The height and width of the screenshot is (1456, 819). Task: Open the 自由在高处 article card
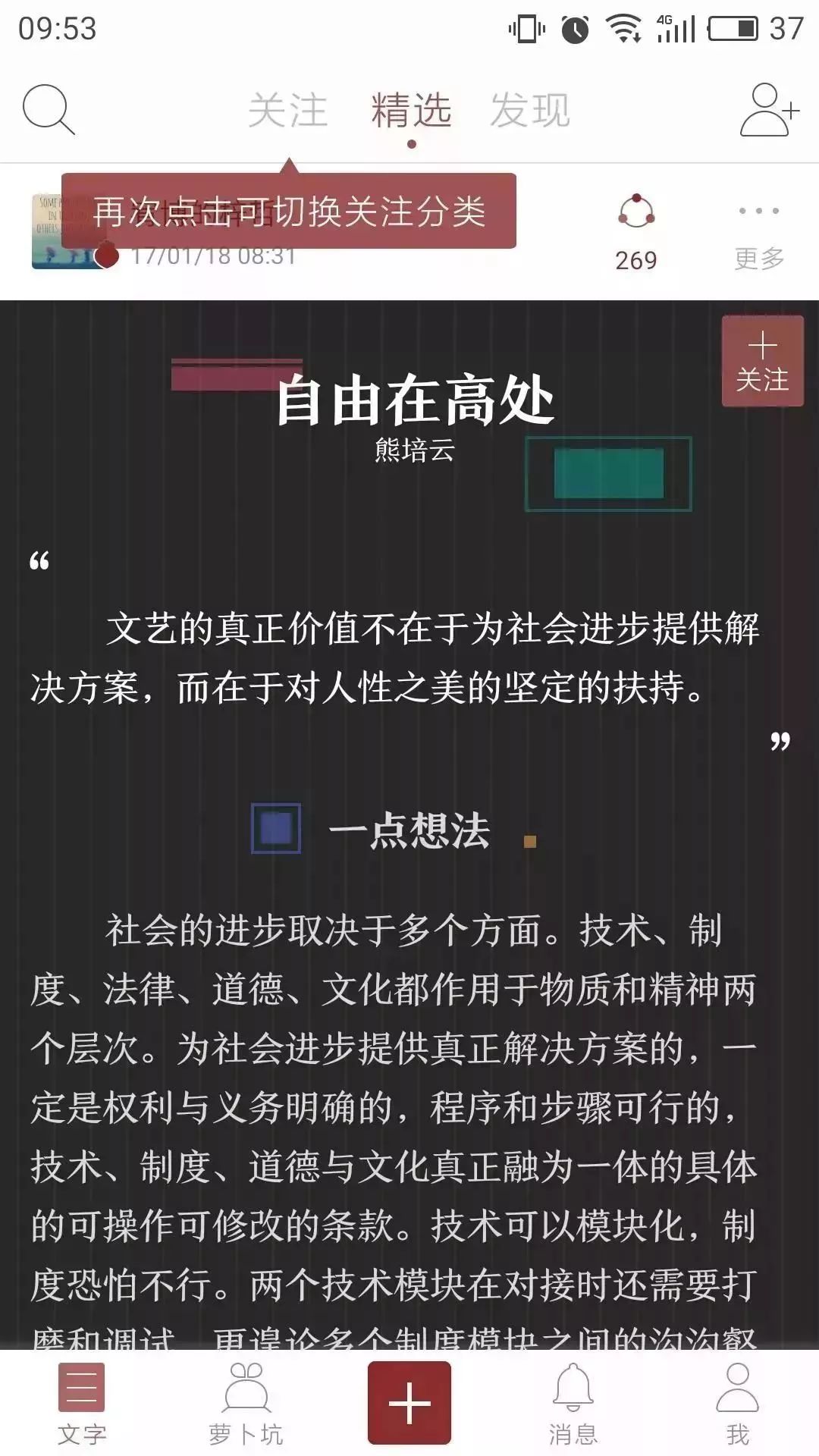409,824
